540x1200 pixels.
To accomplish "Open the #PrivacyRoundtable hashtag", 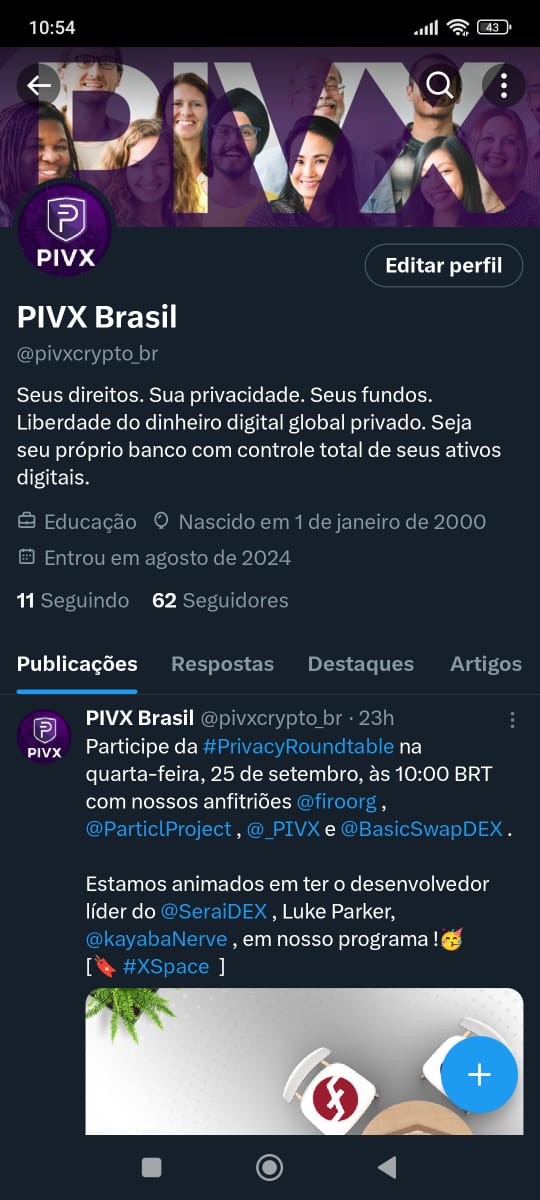I will point(298,747).
